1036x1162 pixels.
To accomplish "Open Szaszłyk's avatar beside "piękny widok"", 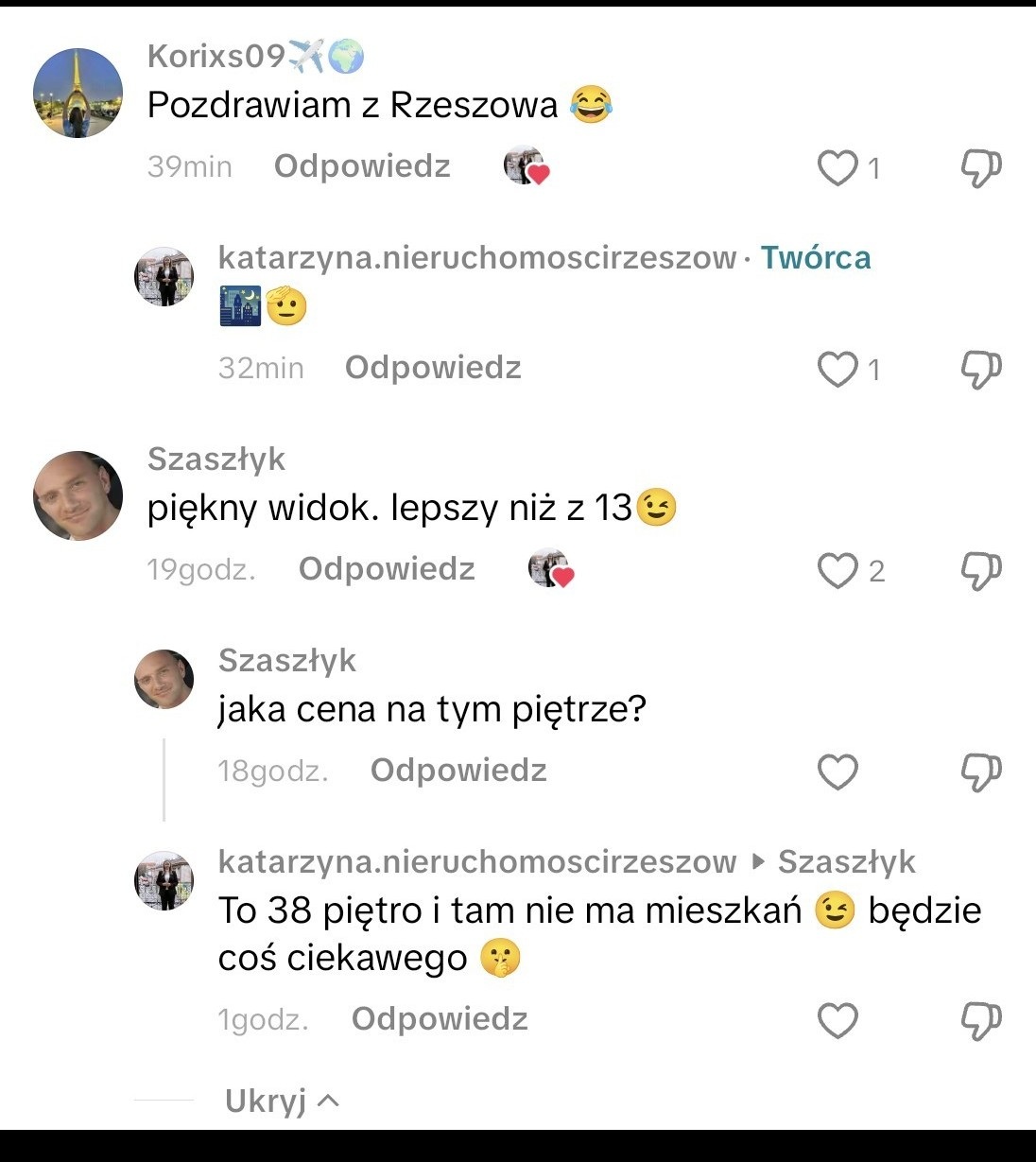I will tap(78, 495).
